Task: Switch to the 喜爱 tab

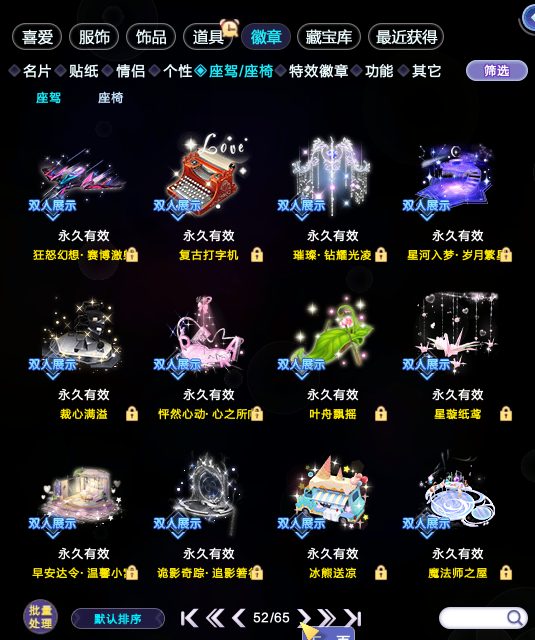Action: point(37,37)
